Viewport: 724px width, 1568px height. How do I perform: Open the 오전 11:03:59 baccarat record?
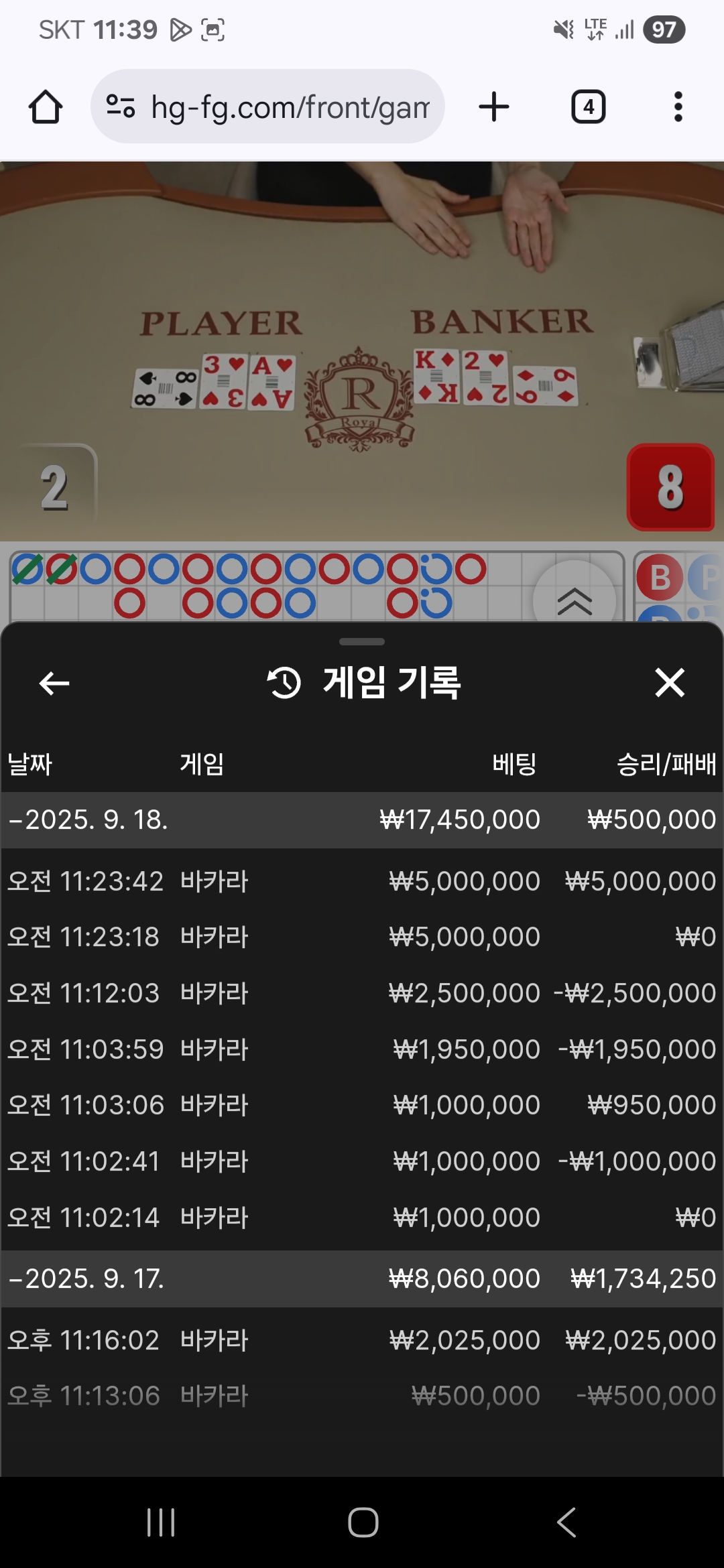tap(362, 1049)
